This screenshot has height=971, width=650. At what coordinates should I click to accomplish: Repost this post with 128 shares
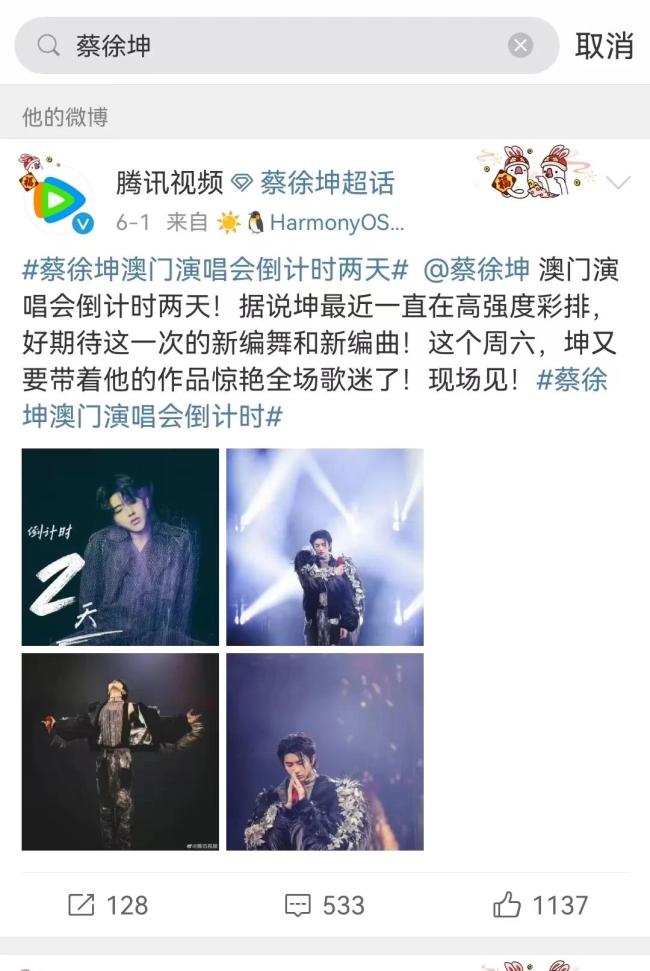pos(108,905)
